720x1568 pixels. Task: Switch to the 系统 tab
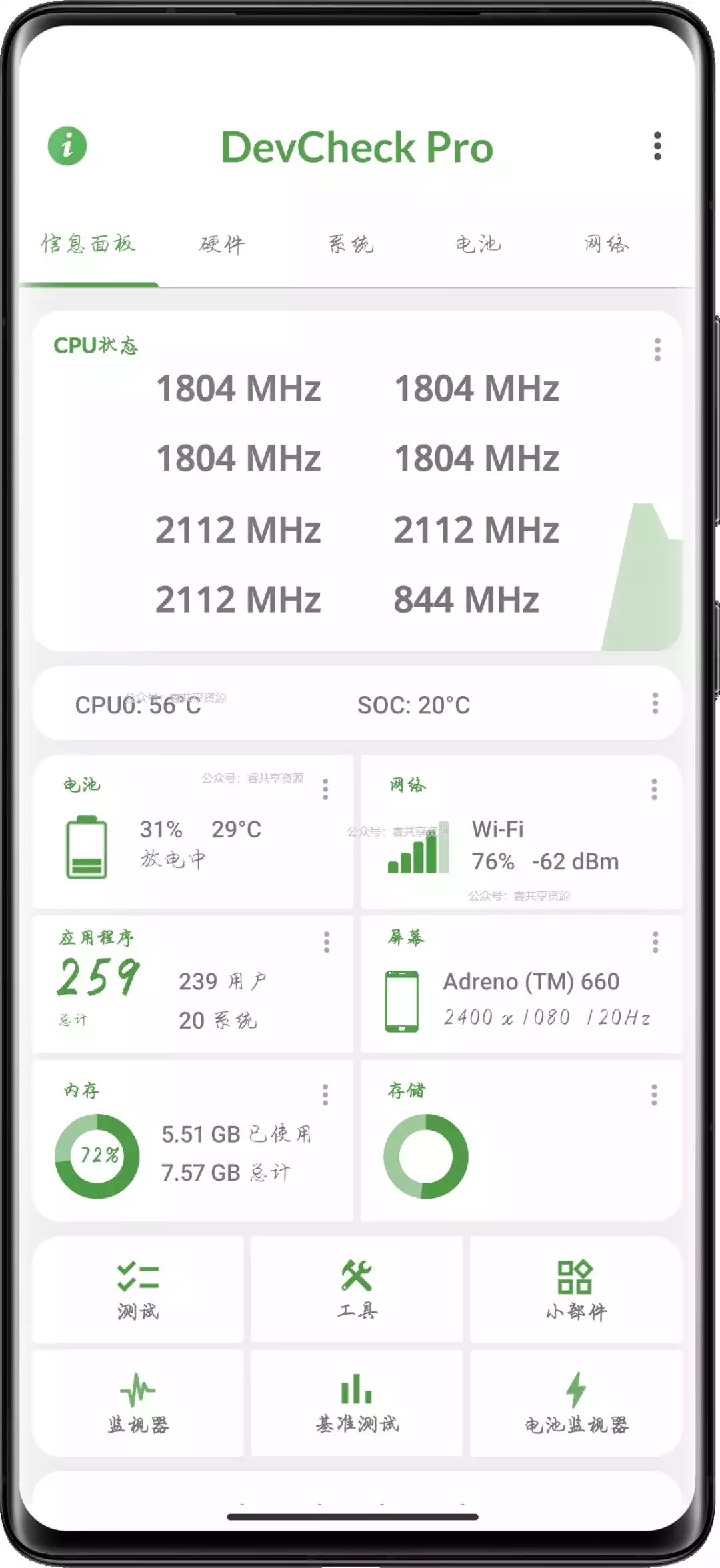click(x=351, y=245)
